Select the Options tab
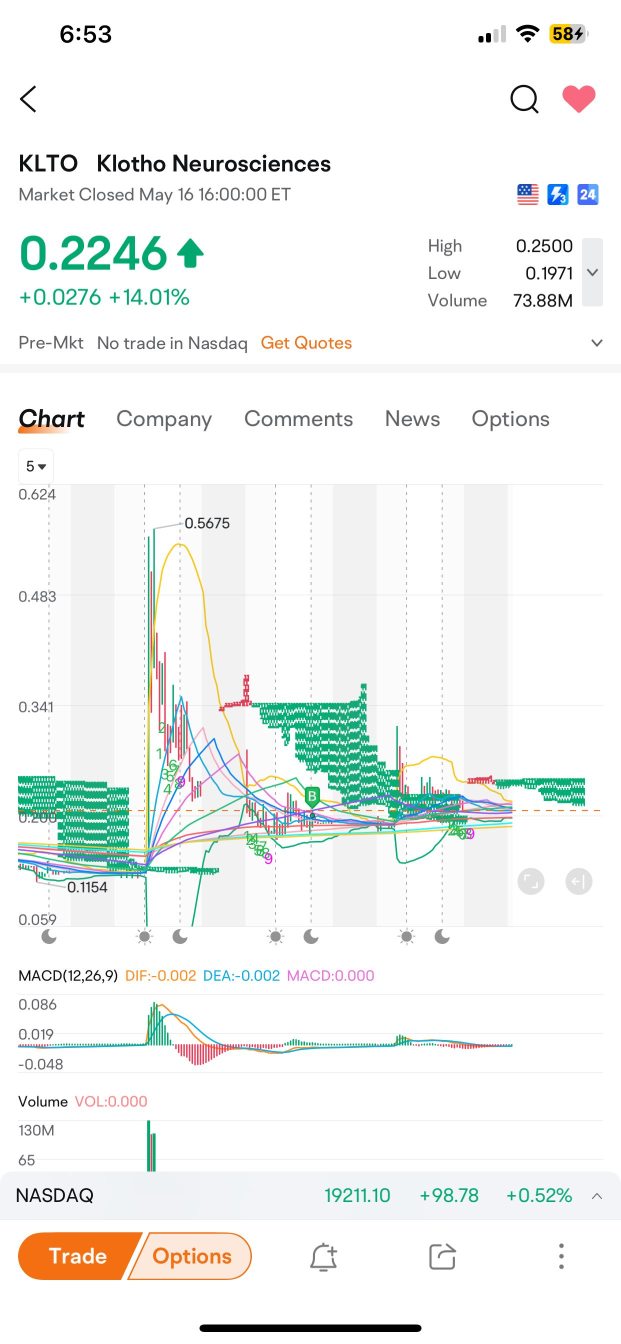Image resolution: width=621 pixels, height=1344 pixels. (x=510, y=419)
